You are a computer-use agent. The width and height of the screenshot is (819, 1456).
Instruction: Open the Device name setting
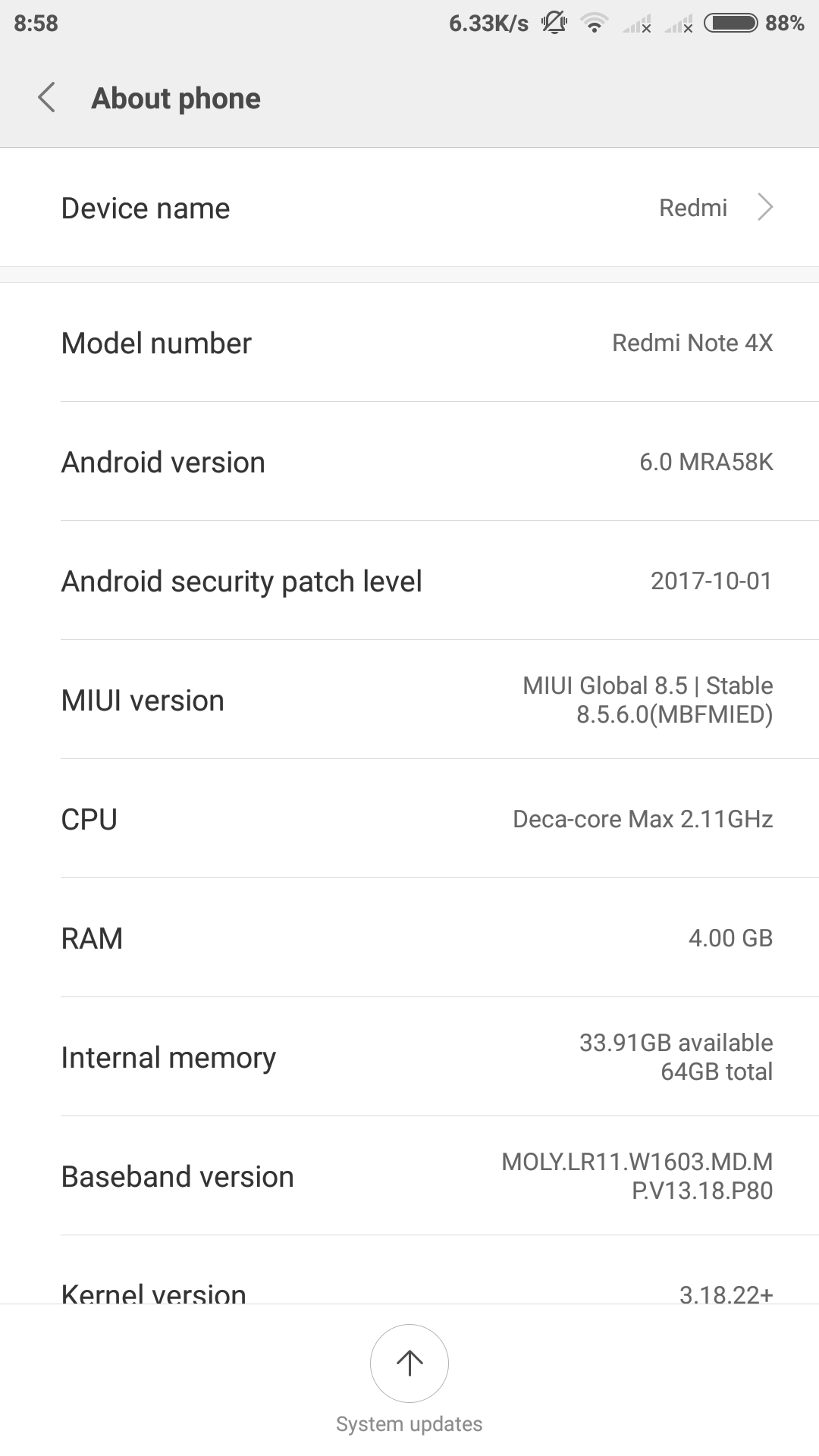pyautogui.click(x=409, y=208)
